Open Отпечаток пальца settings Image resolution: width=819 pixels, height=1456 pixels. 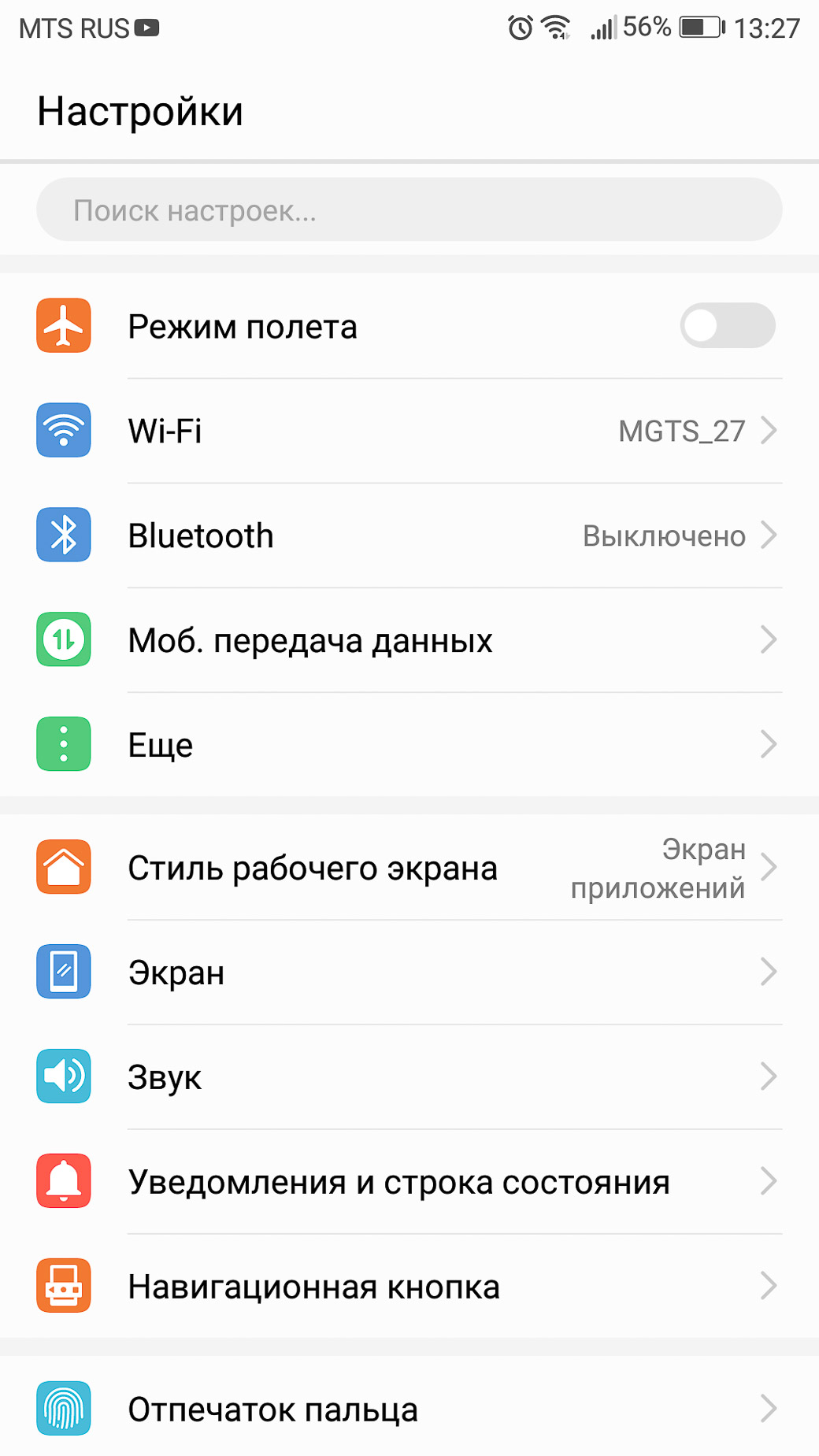pos(409,1408)
